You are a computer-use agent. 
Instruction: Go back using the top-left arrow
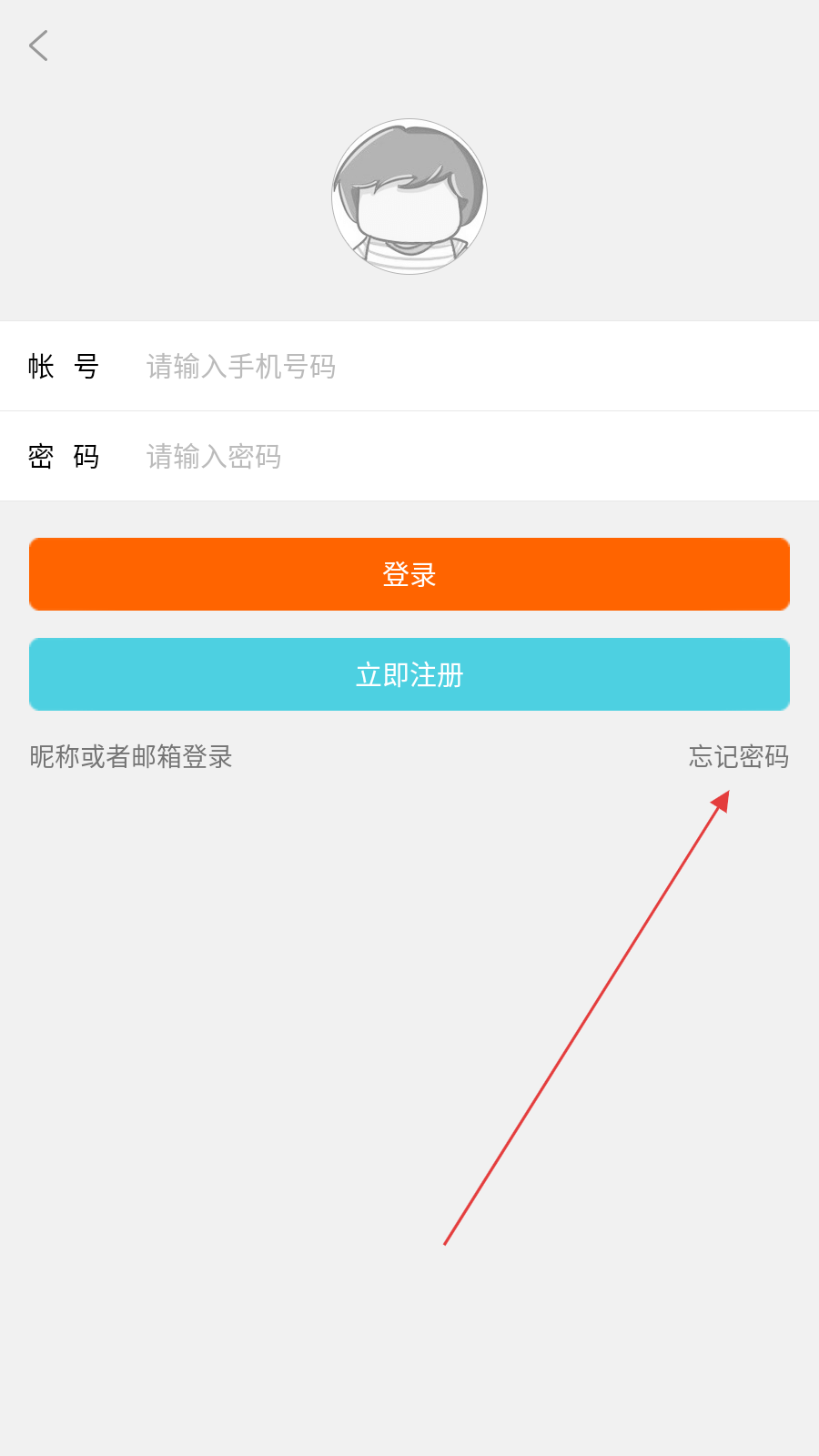(x=38, y=45)
